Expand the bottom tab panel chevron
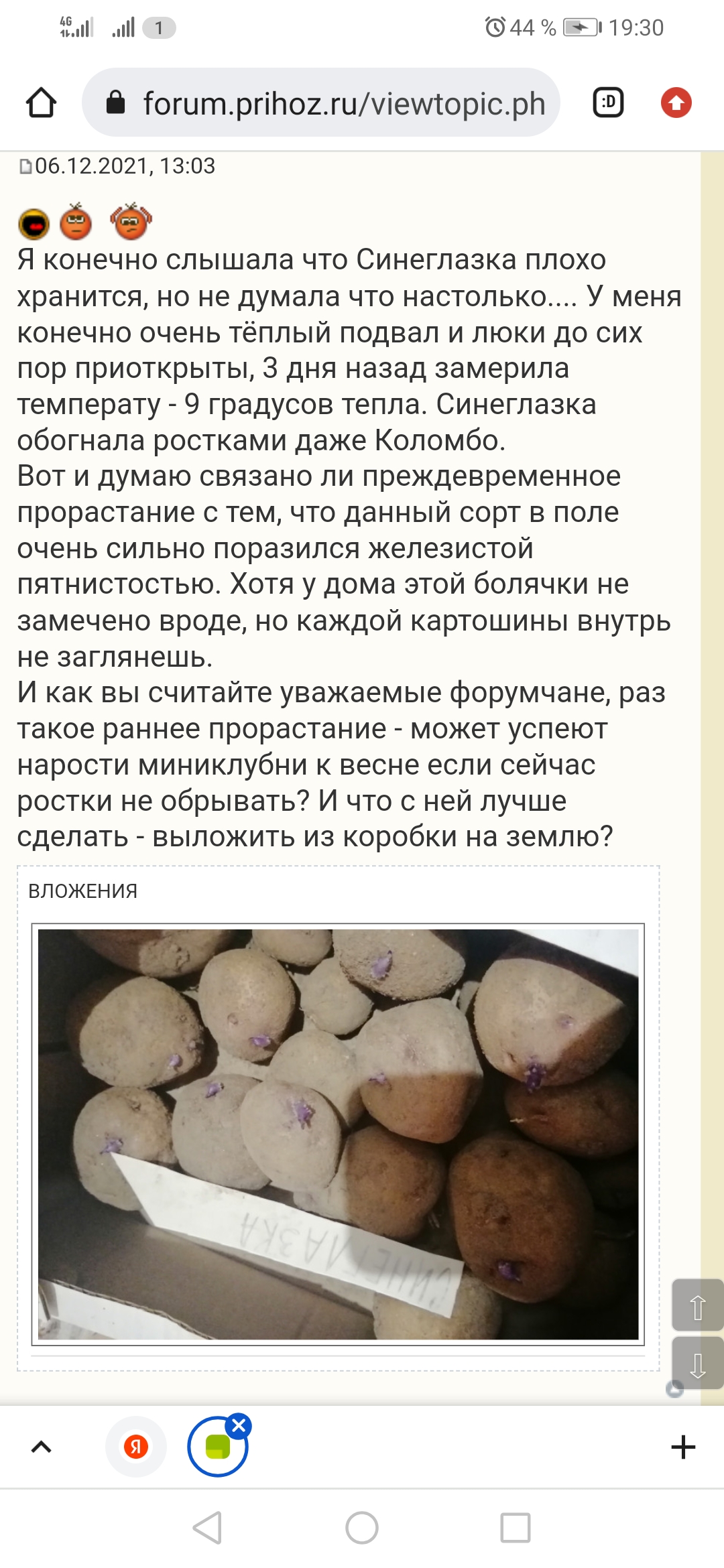Screen dimensions: 724x1568 coord(41,1447)
